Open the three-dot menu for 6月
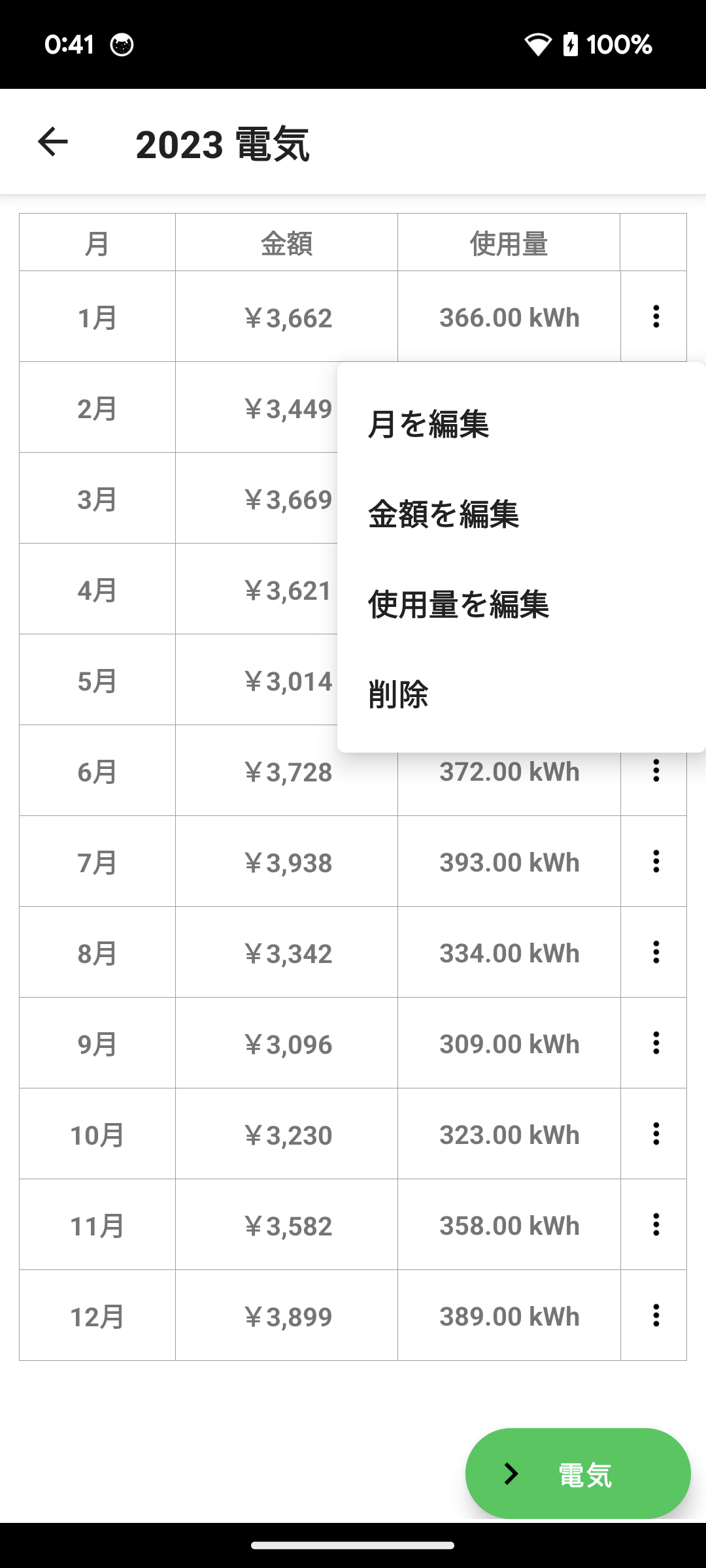Screen dimensions: 706x1568 [656, 771]
